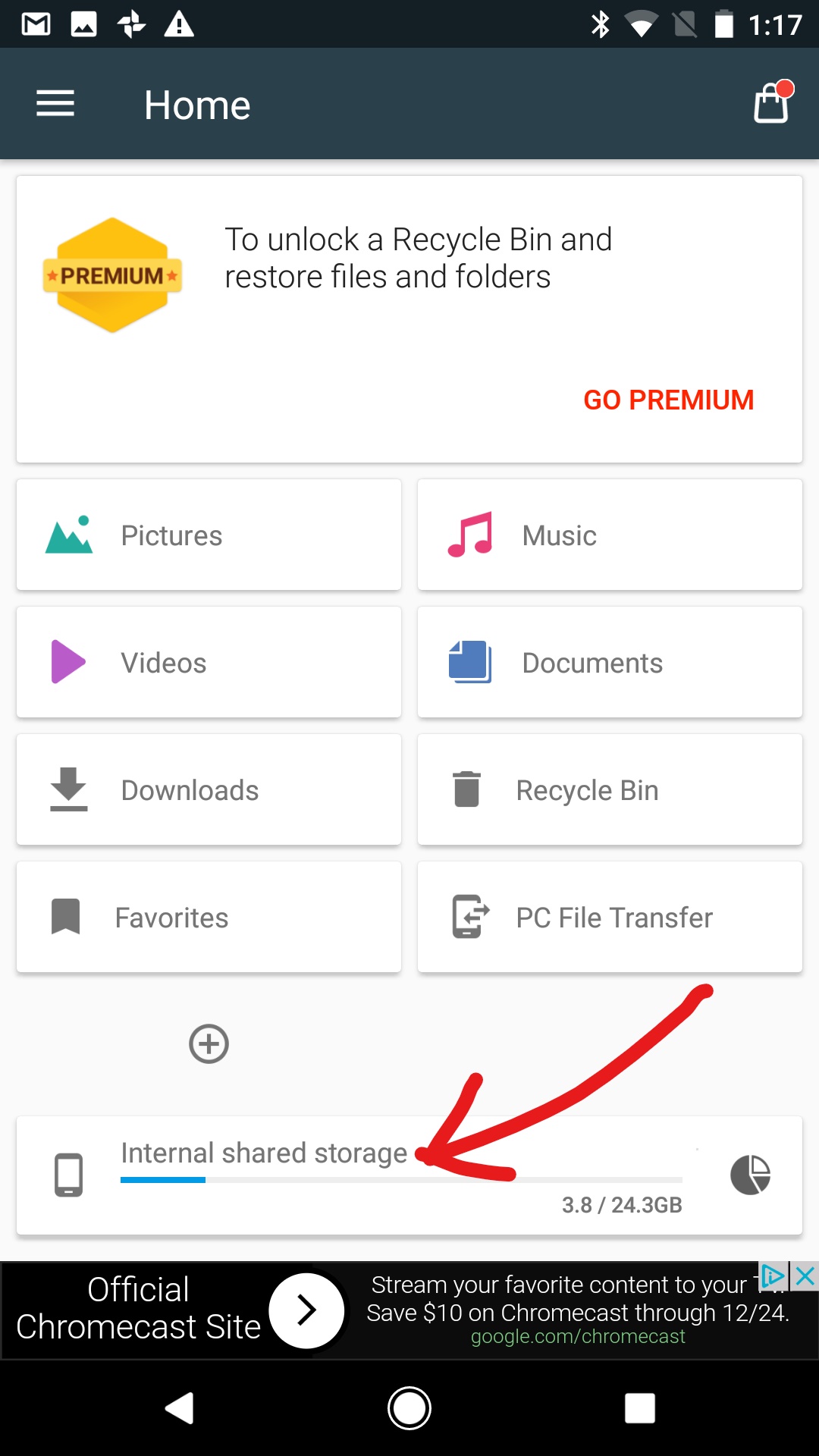Browse the Videos category
Viewport: 819px width, 1456px height.
click(x=209, y=663)
